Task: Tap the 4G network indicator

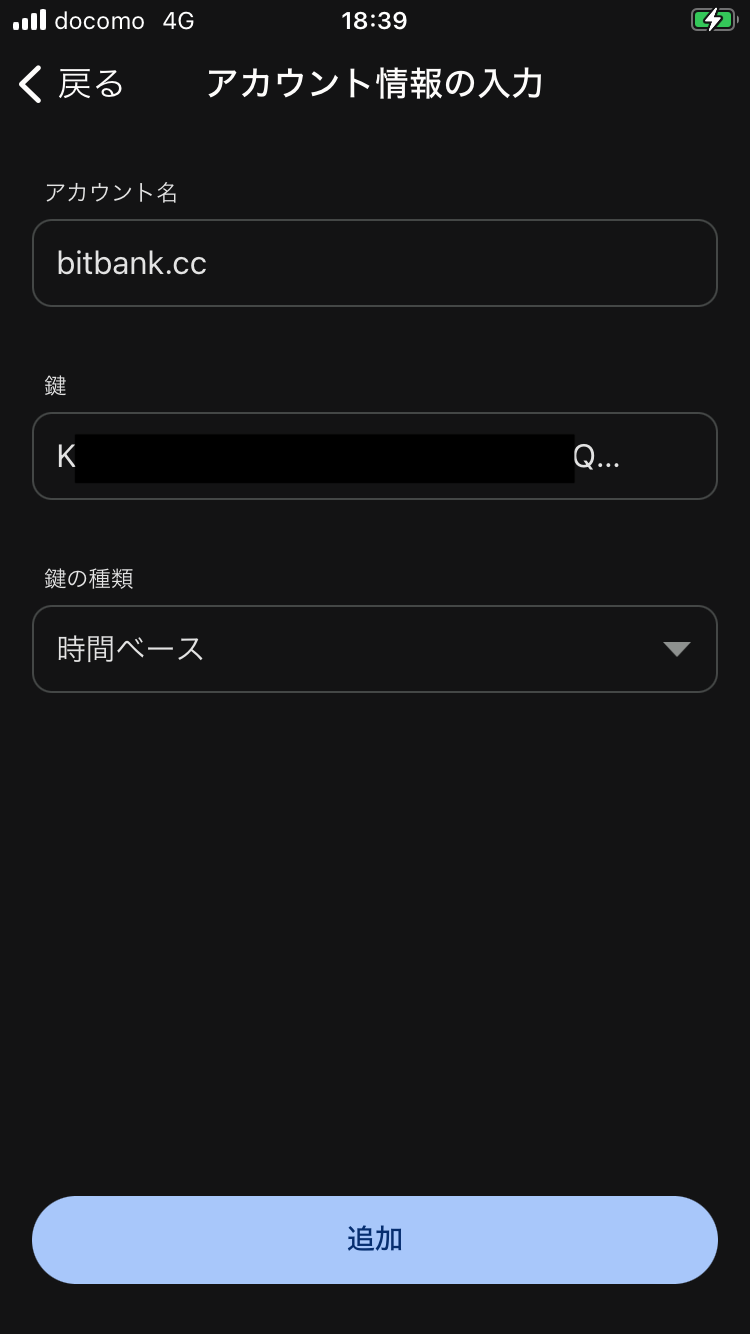Action: click(177, 19)
